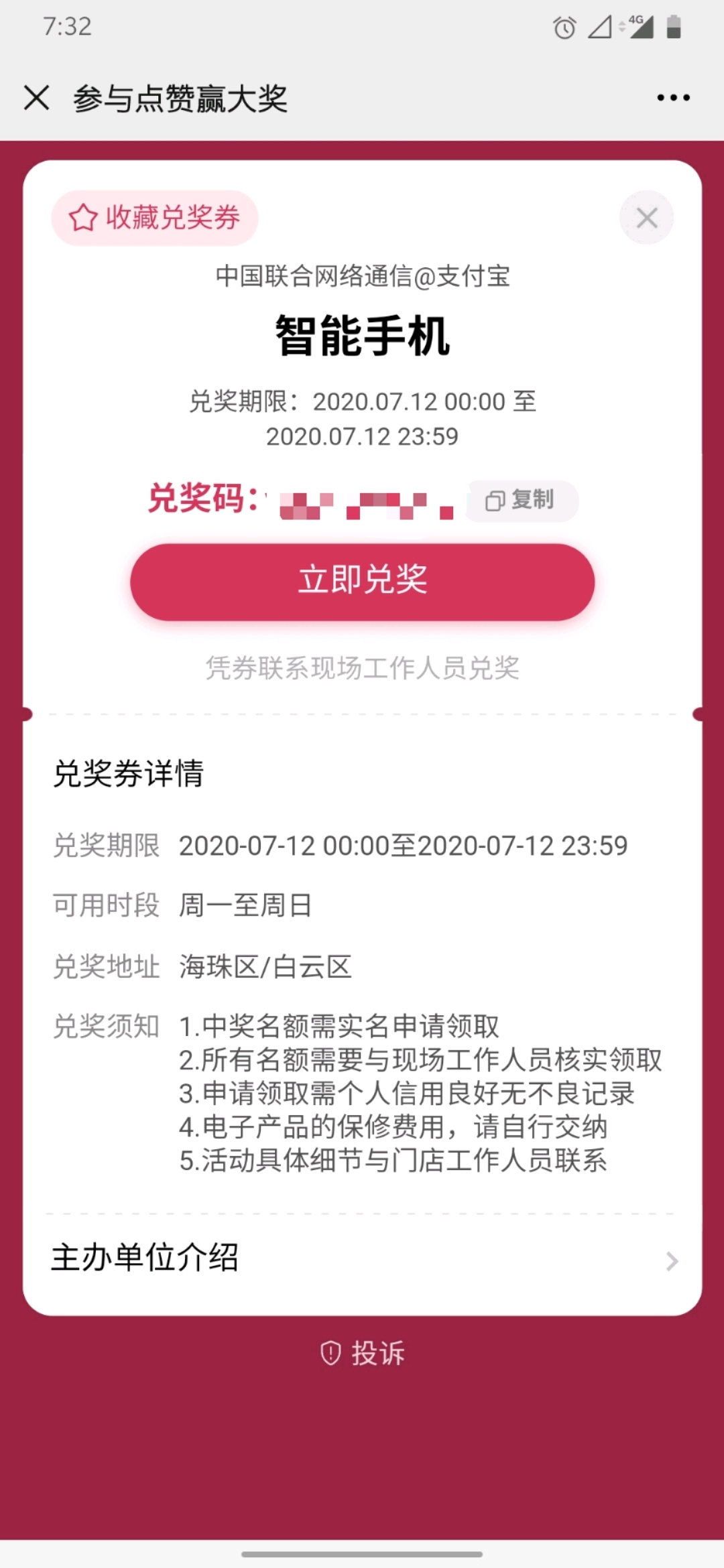The height and width of the screenshot is (1568, 724).
Task: Open the three-dot overflow menu
Action: (x=673, y=98)
